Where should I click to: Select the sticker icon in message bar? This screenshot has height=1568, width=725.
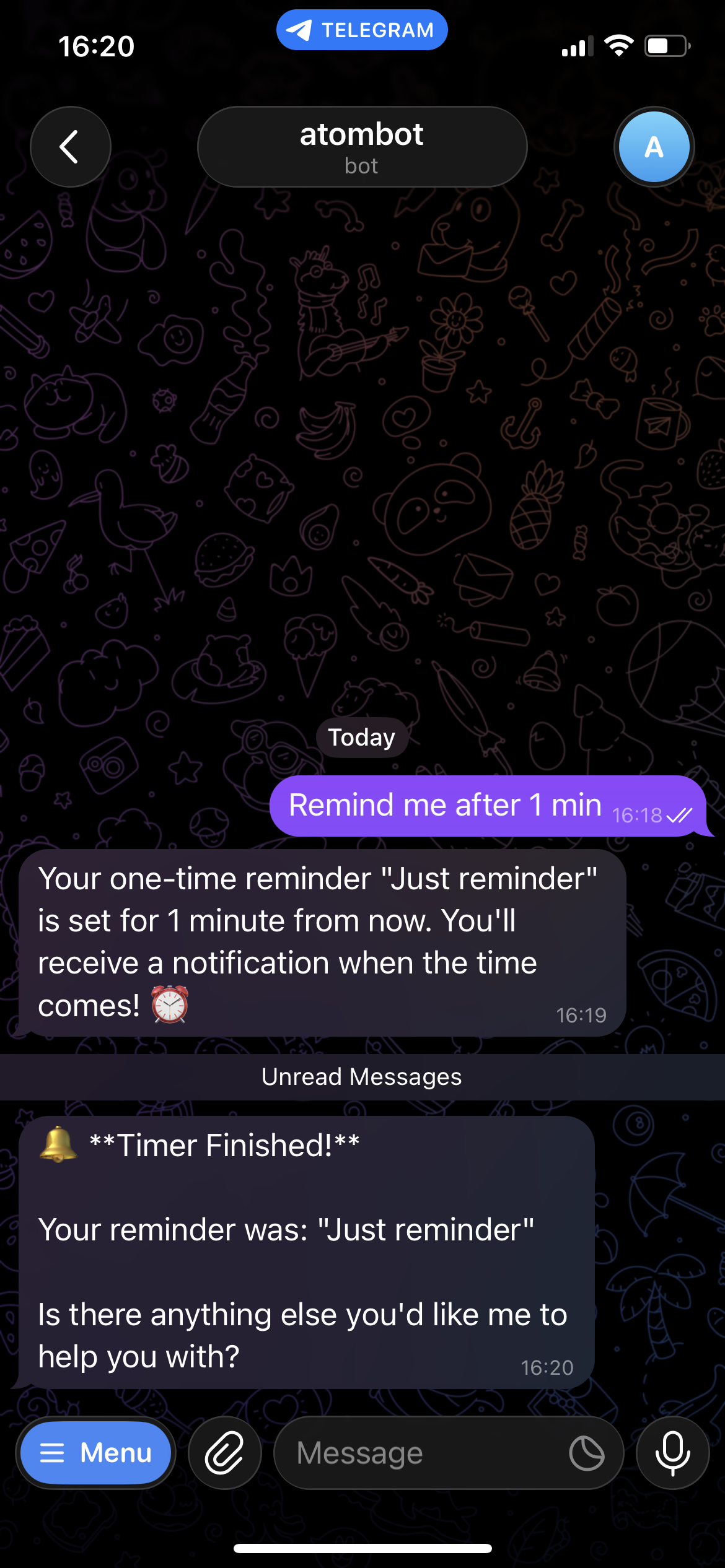pyautogui.click(x=587, y=1452)
